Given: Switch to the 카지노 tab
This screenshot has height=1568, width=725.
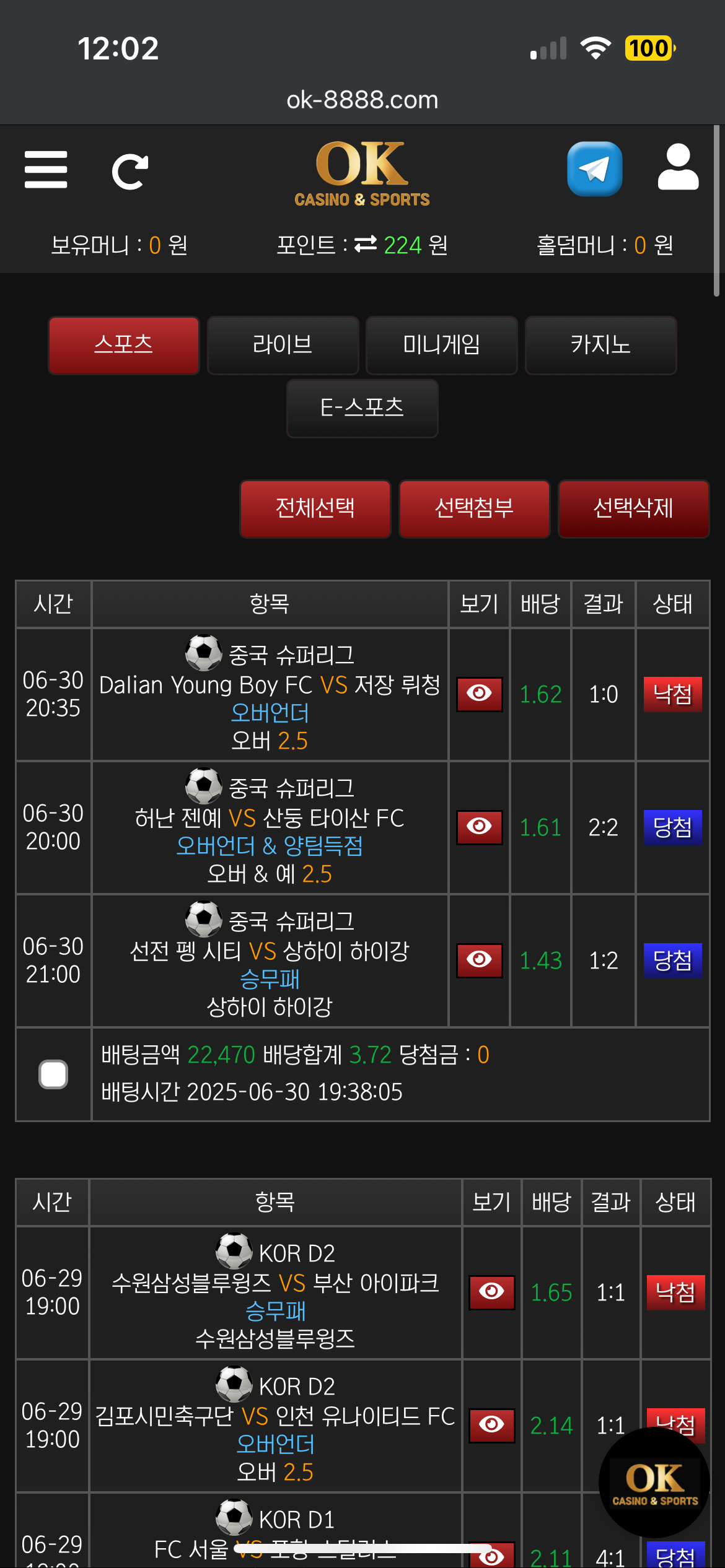Looking at the screenshot, I should point(600,345).
